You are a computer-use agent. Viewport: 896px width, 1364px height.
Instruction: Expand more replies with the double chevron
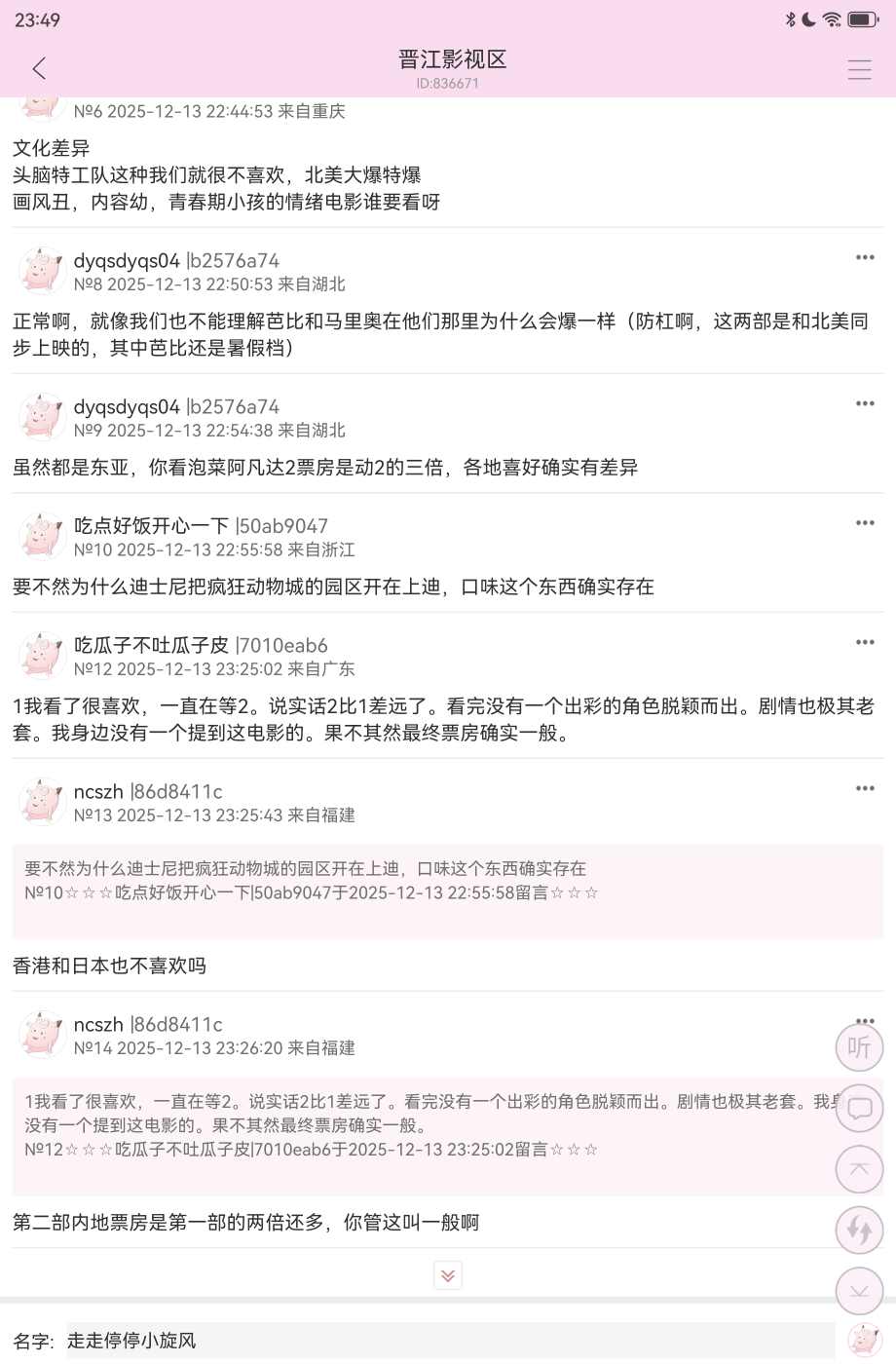(448, 1275)
